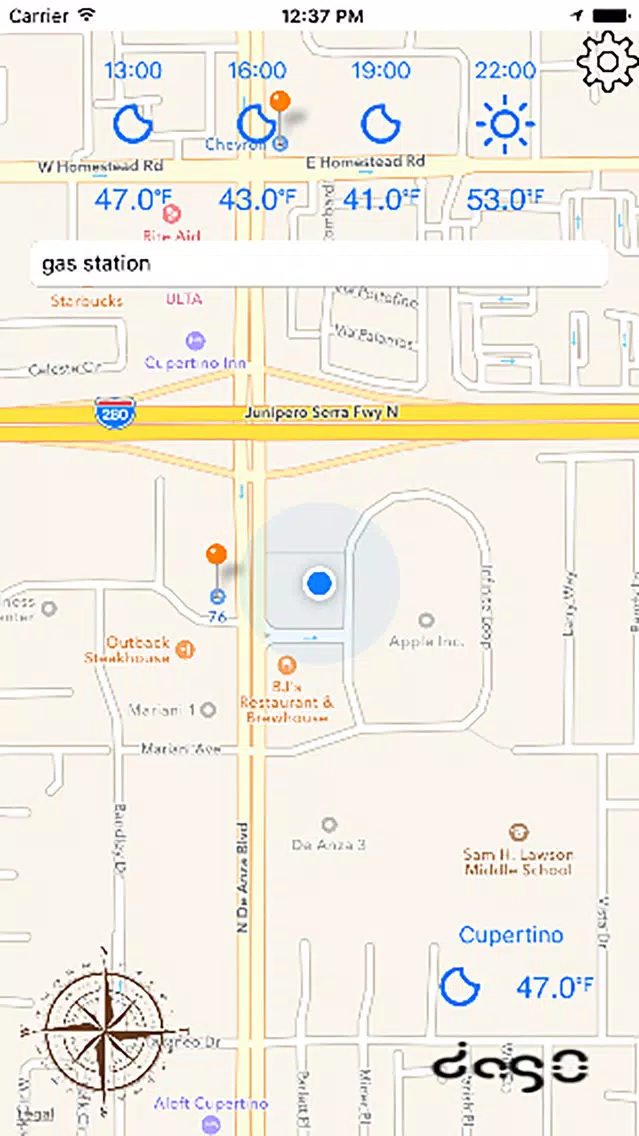The height and width of the screenshot is (1136, 639).
Task: Tap the gas station search field
Action: tap(319, 264)
